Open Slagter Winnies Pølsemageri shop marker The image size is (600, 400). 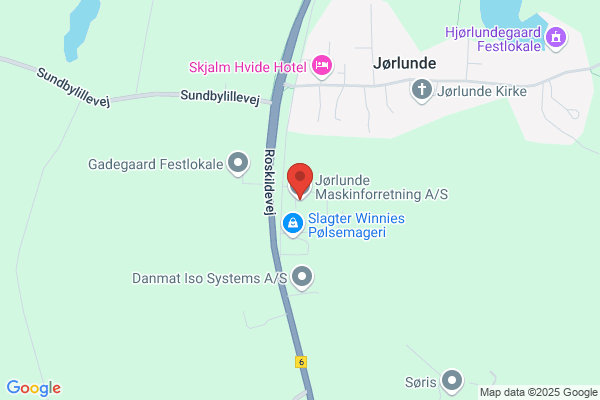[292, 224]
